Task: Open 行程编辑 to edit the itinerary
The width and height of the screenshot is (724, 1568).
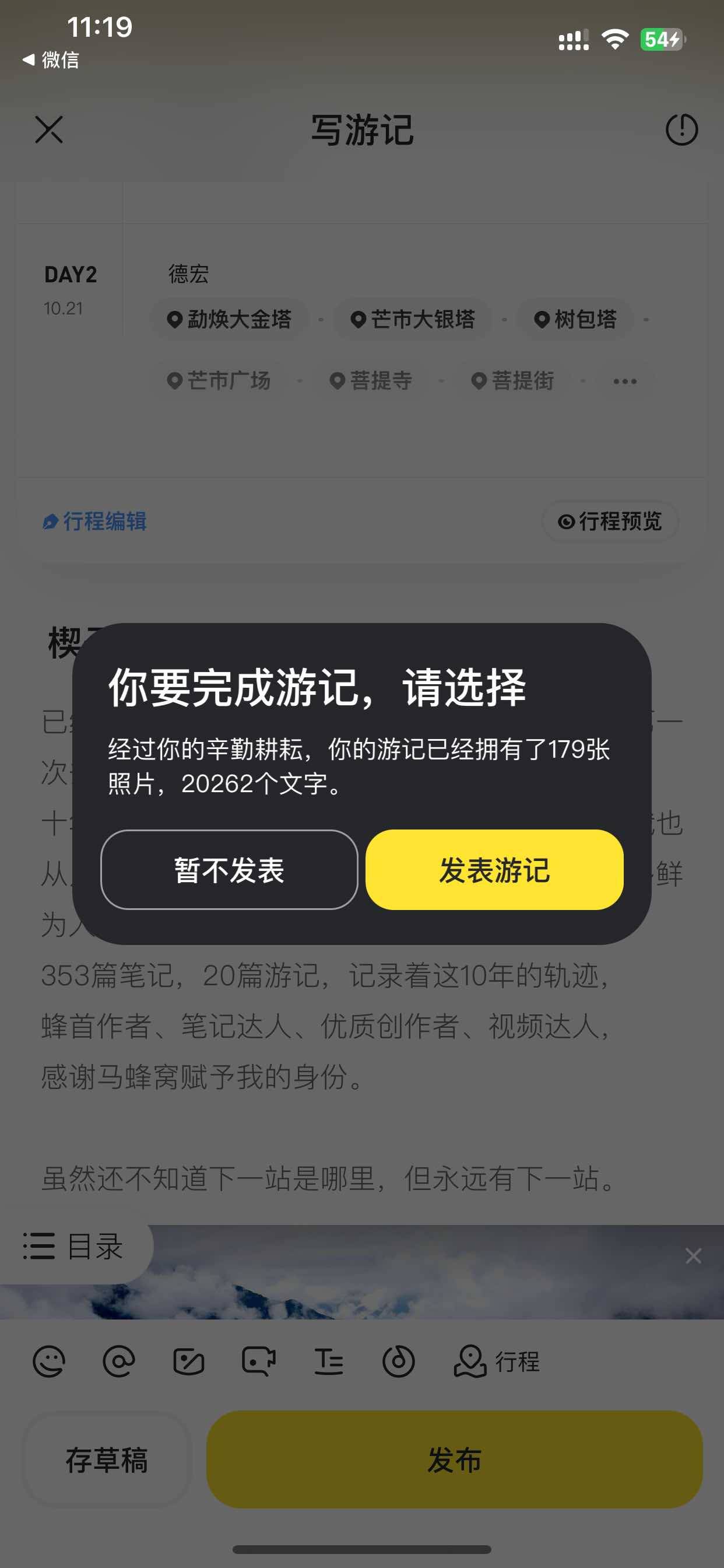Action: 95,521
